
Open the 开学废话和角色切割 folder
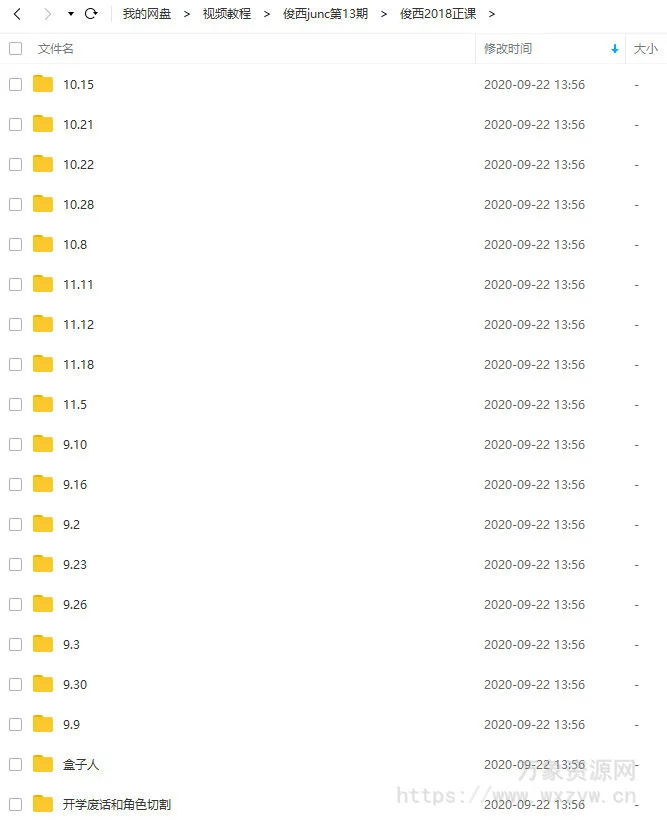pyautogui.click(x=117, y=804)
